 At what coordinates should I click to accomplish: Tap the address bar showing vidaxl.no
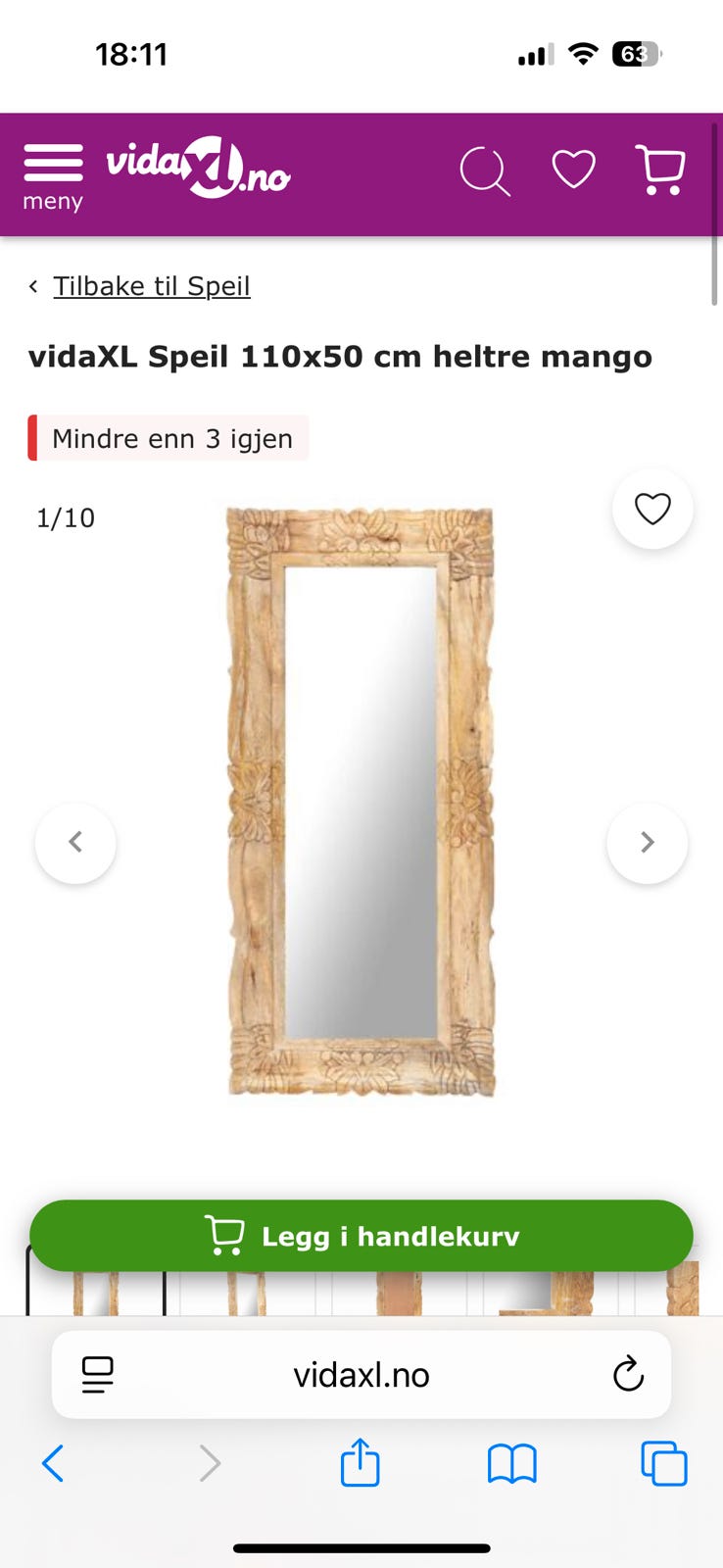pos(361,1374)
